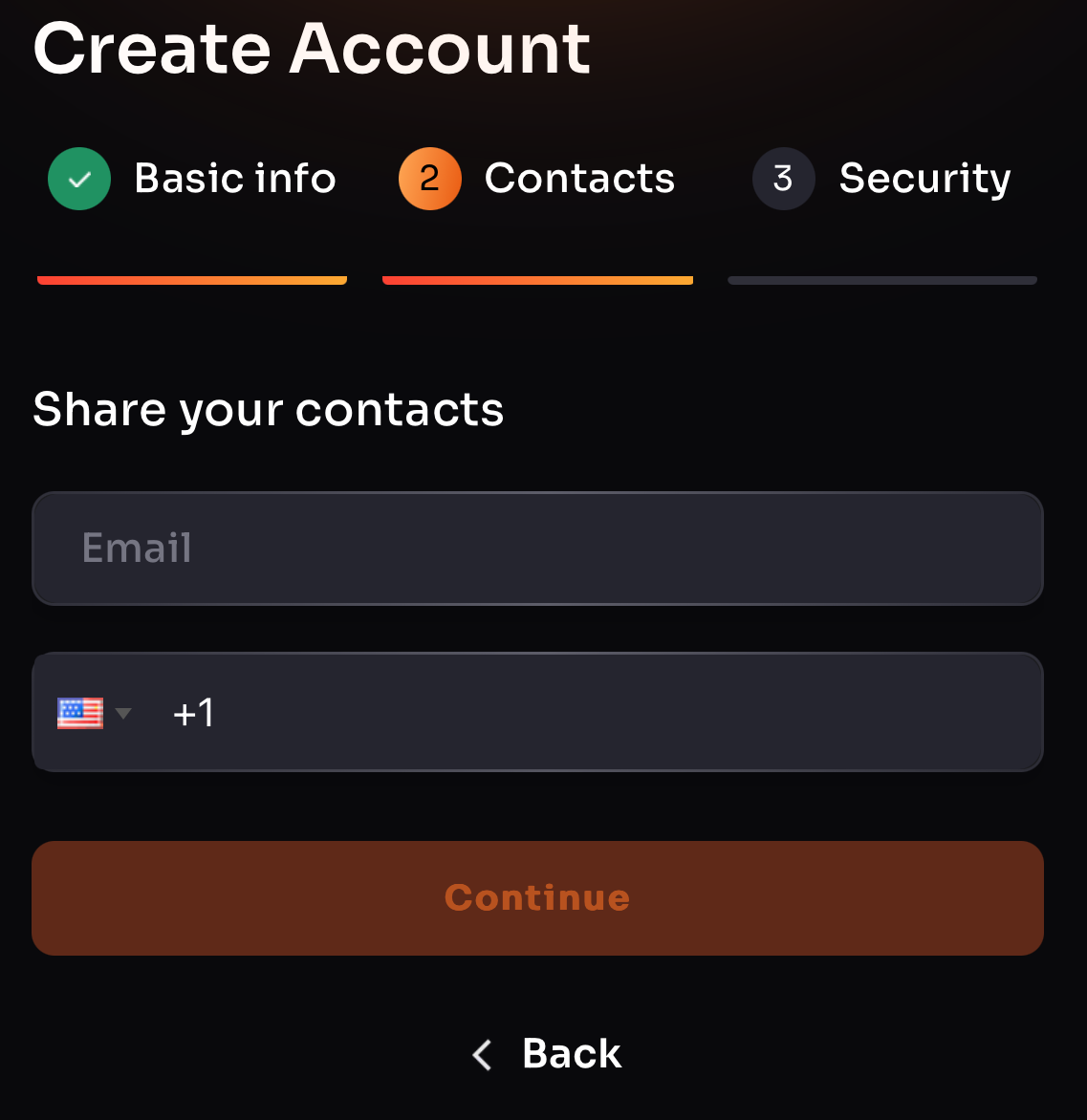The image size is (1087, 1120).
Task: Click the Basic info progress bar
Action: [x=191, y=279]
